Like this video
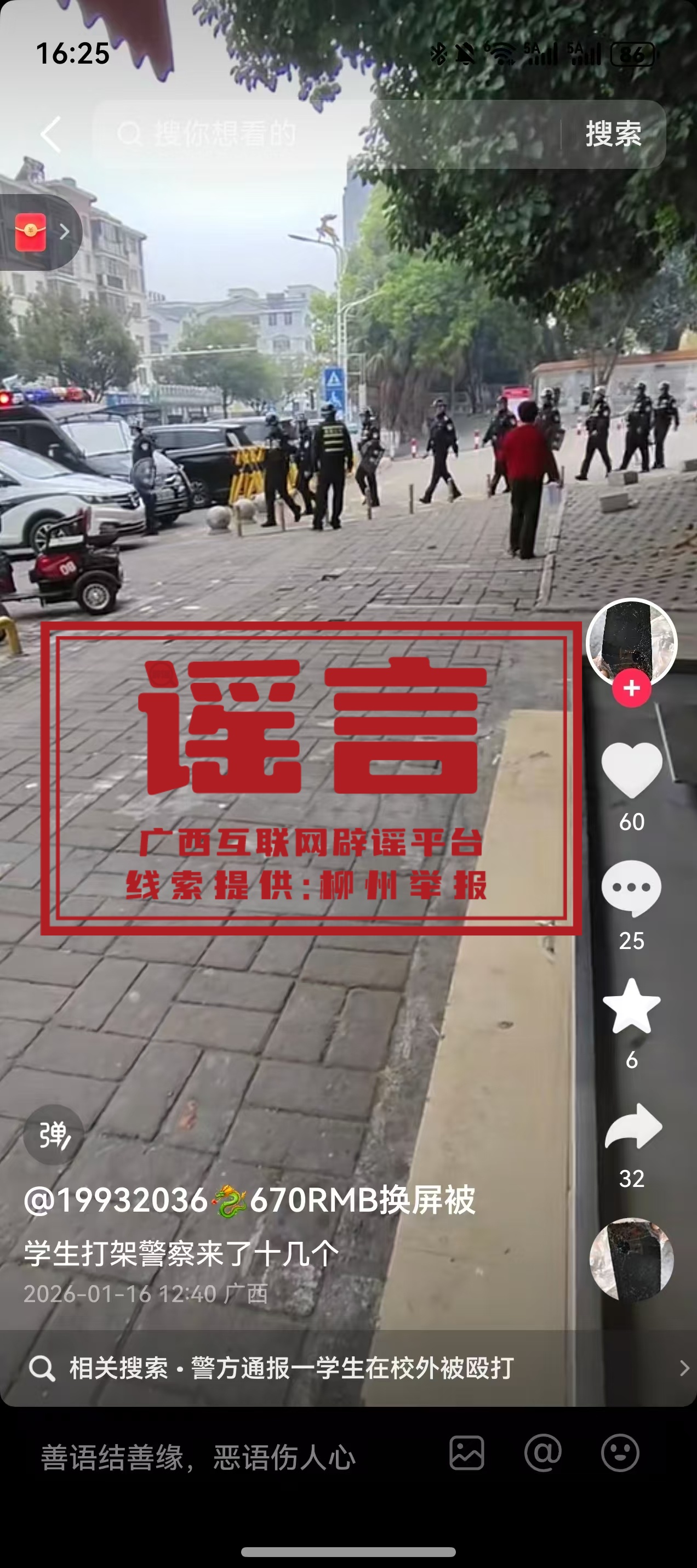 [x=631, y=770]
